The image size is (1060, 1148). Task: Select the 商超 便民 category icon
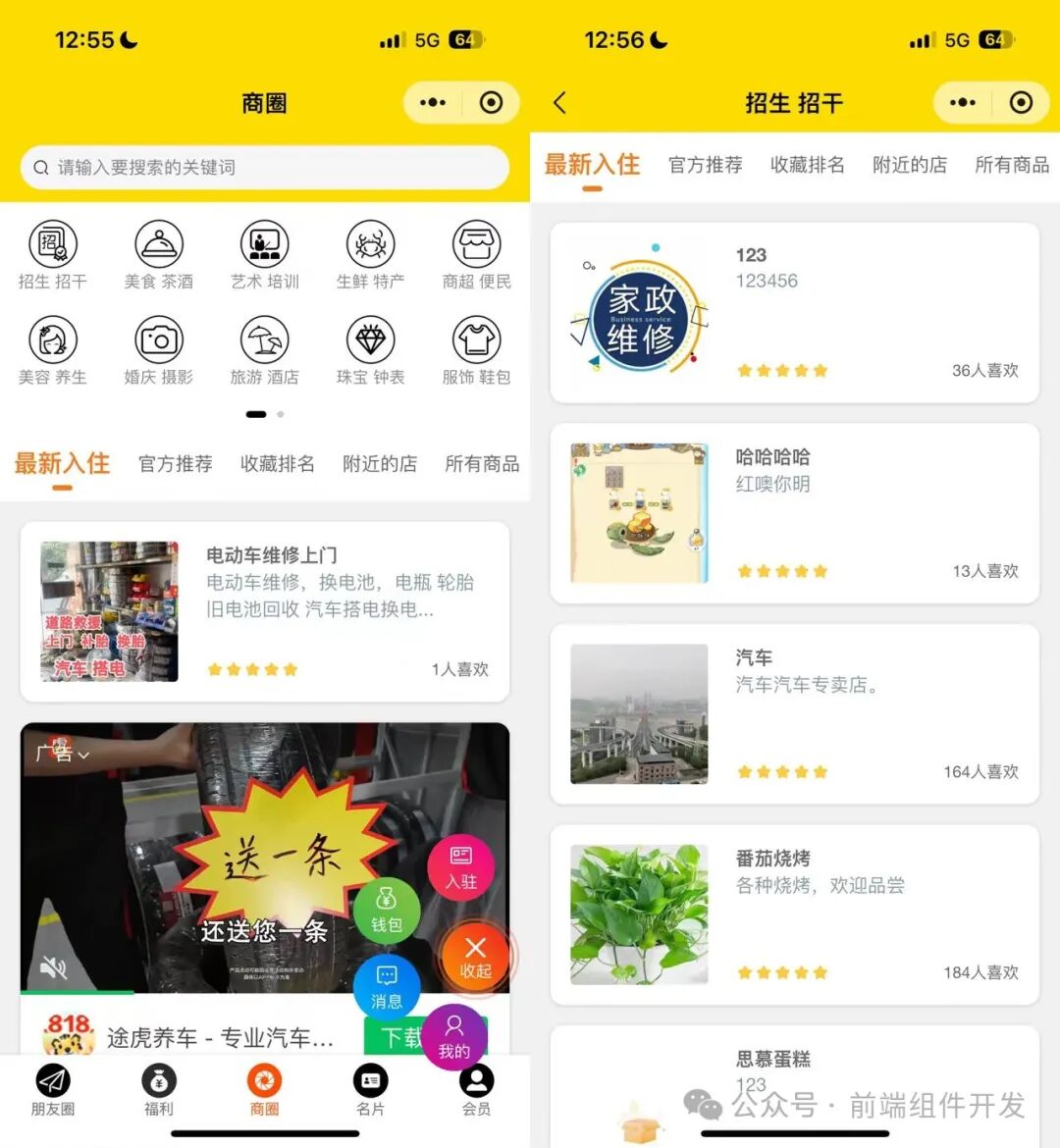click(x=477, y=242)
